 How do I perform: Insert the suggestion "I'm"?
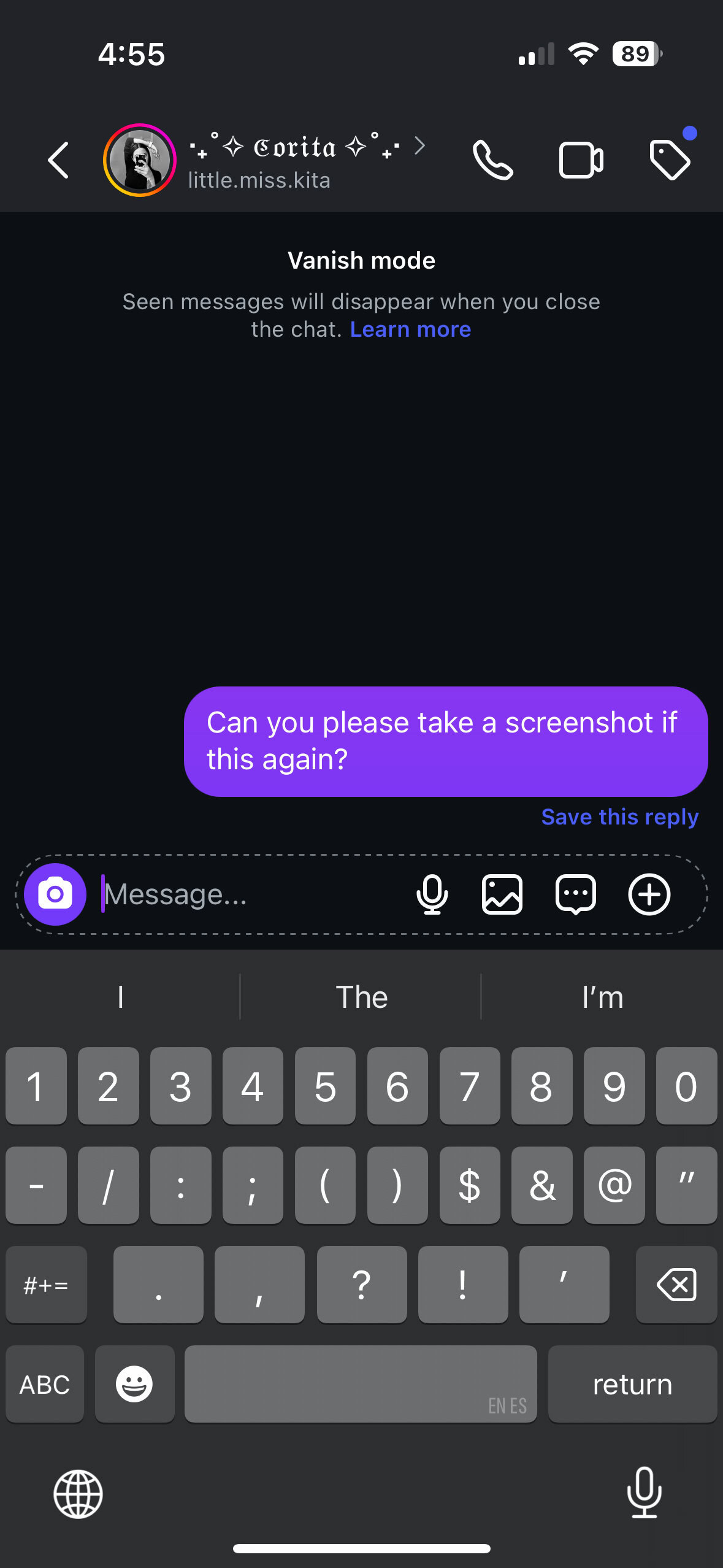(x=602, y=997)
